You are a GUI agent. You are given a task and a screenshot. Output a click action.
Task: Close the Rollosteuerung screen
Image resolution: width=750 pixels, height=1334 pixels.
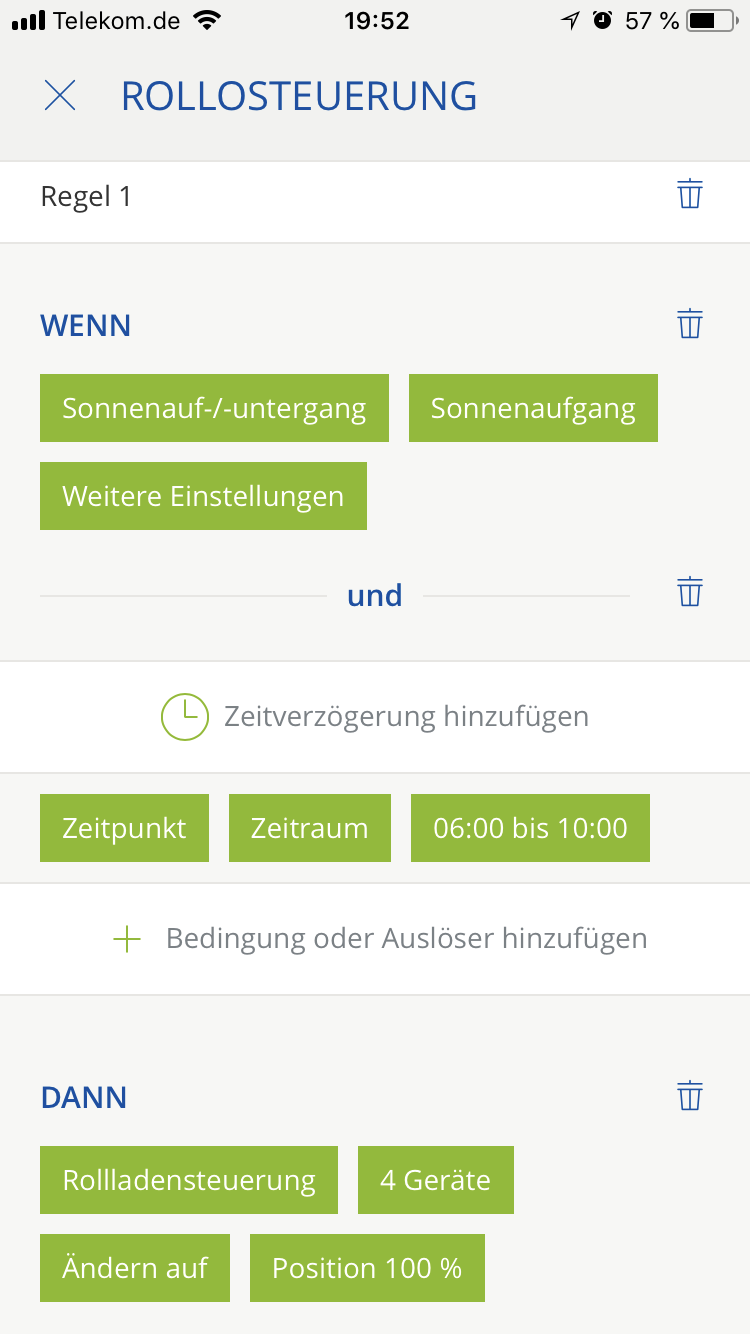60,96
